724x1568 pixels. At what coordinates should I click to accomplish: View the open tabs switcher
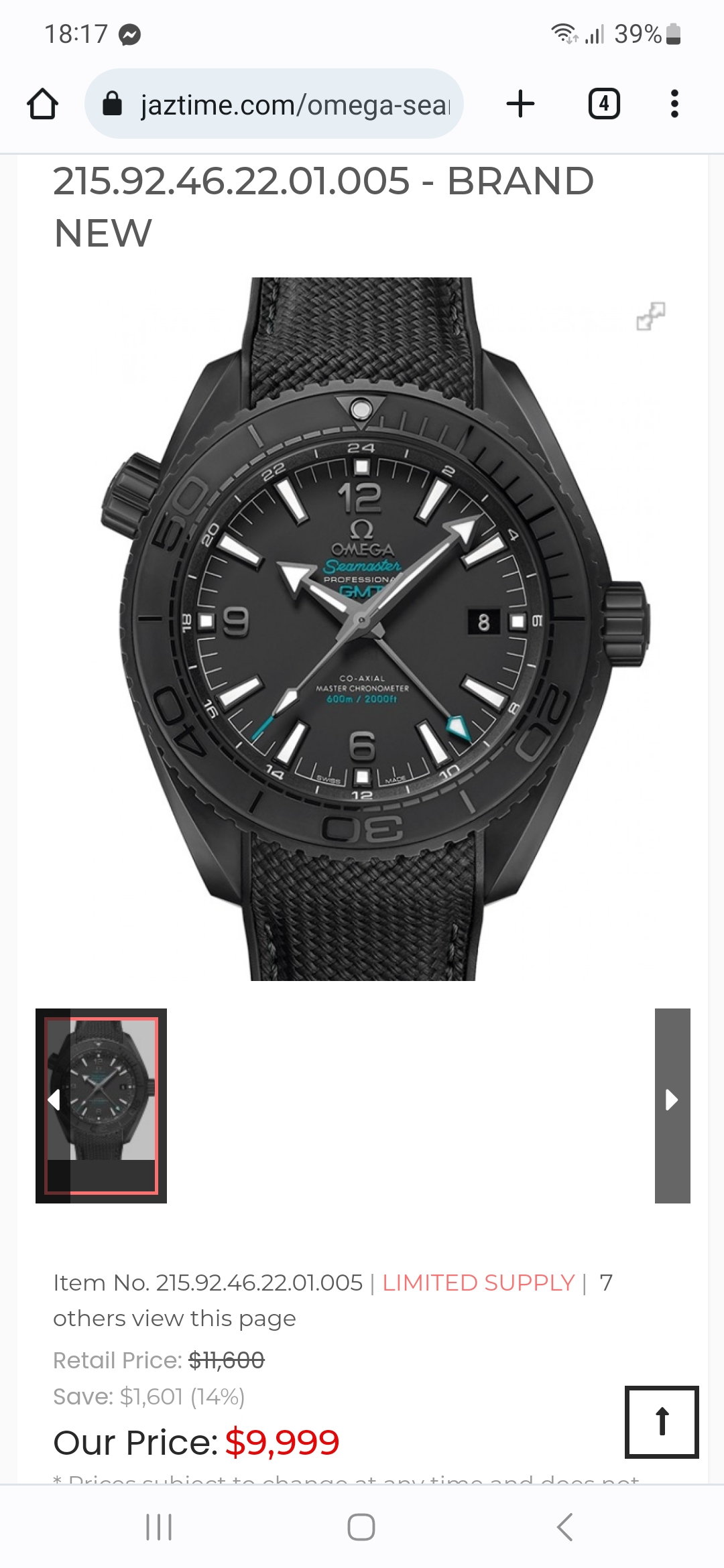(x=603, y=105)
